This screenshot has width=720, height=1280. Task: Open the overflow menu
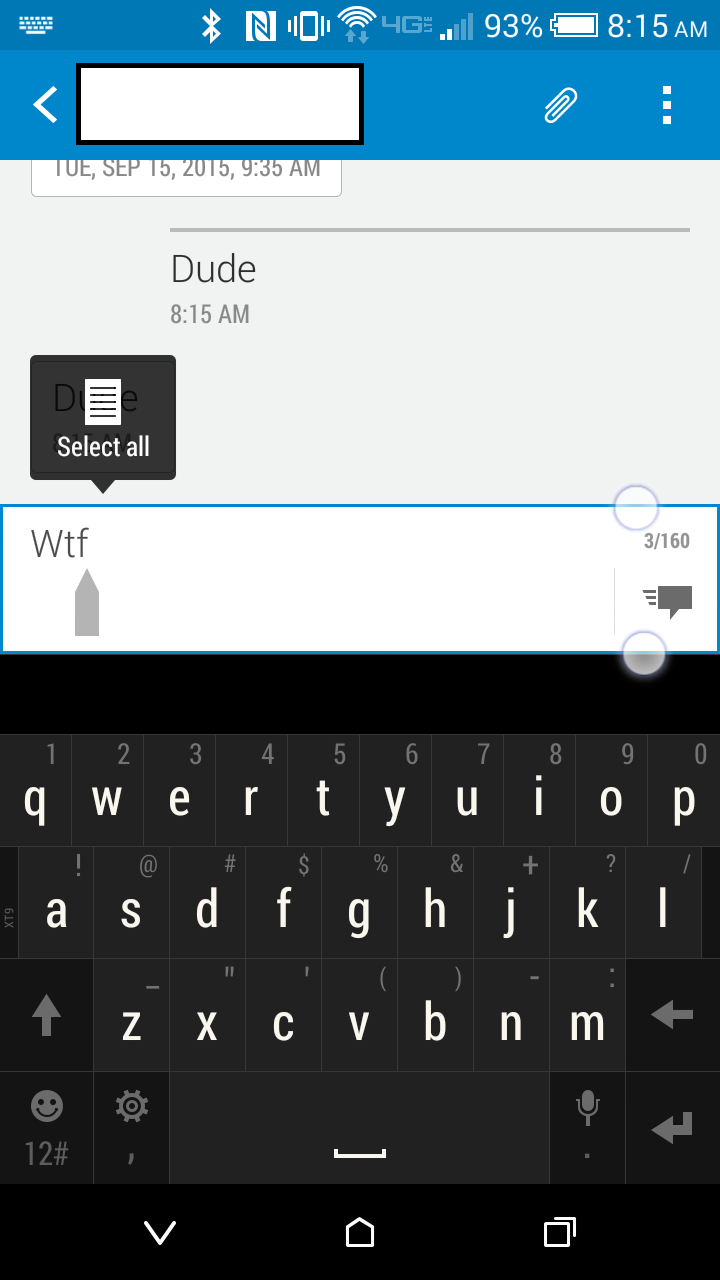[667, 104]
